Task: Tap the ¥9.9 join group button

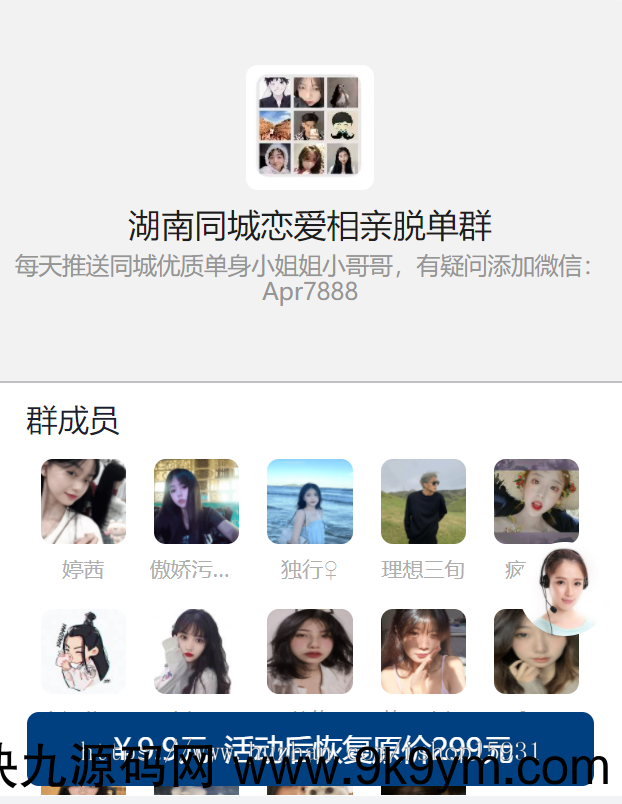Action: click(x=310, y=747)
